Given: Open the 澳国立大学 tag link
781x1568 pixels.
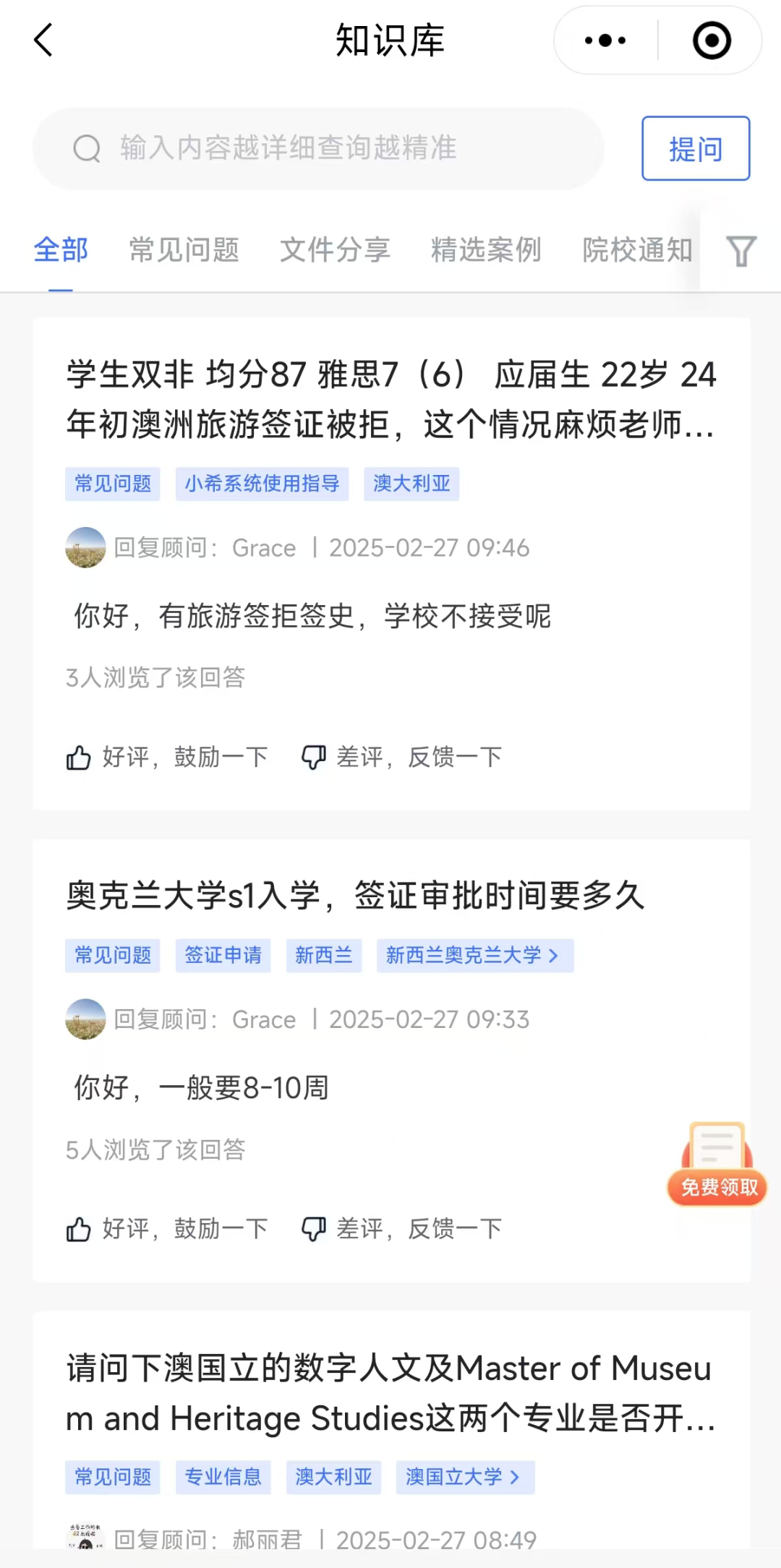Looking at the screenshot, I should coord(464,1477).
